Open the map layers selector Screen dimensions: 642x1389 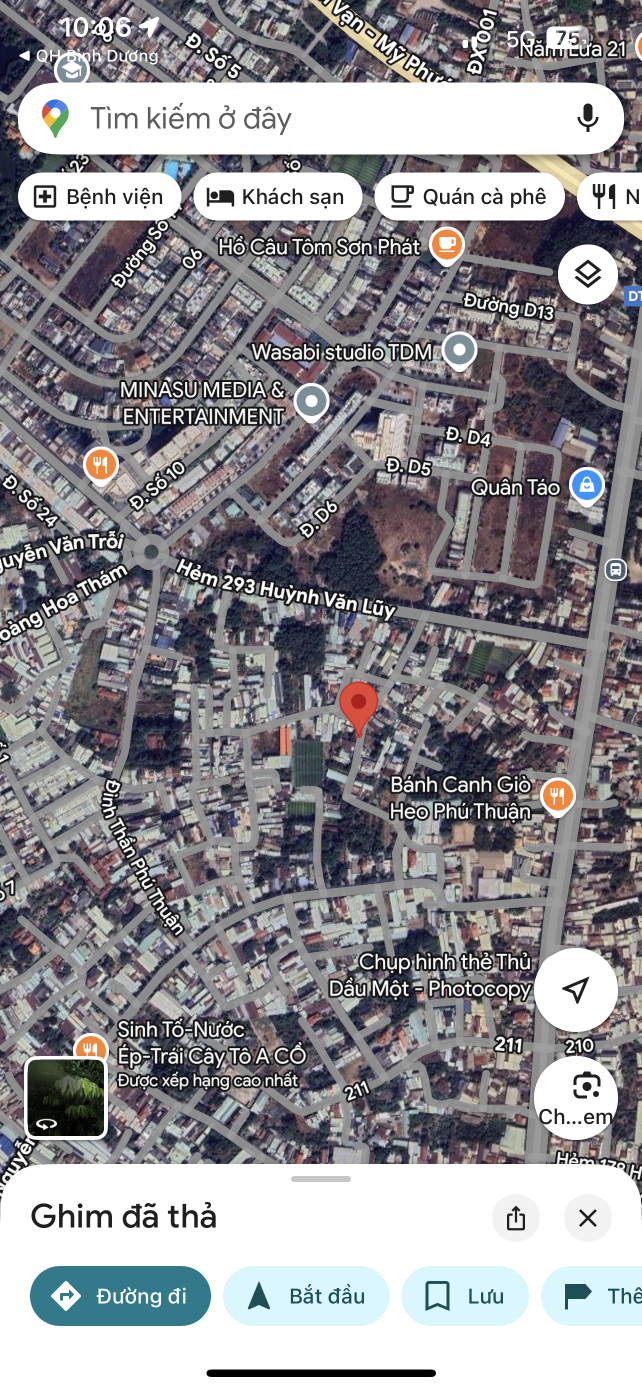[587, 274]
